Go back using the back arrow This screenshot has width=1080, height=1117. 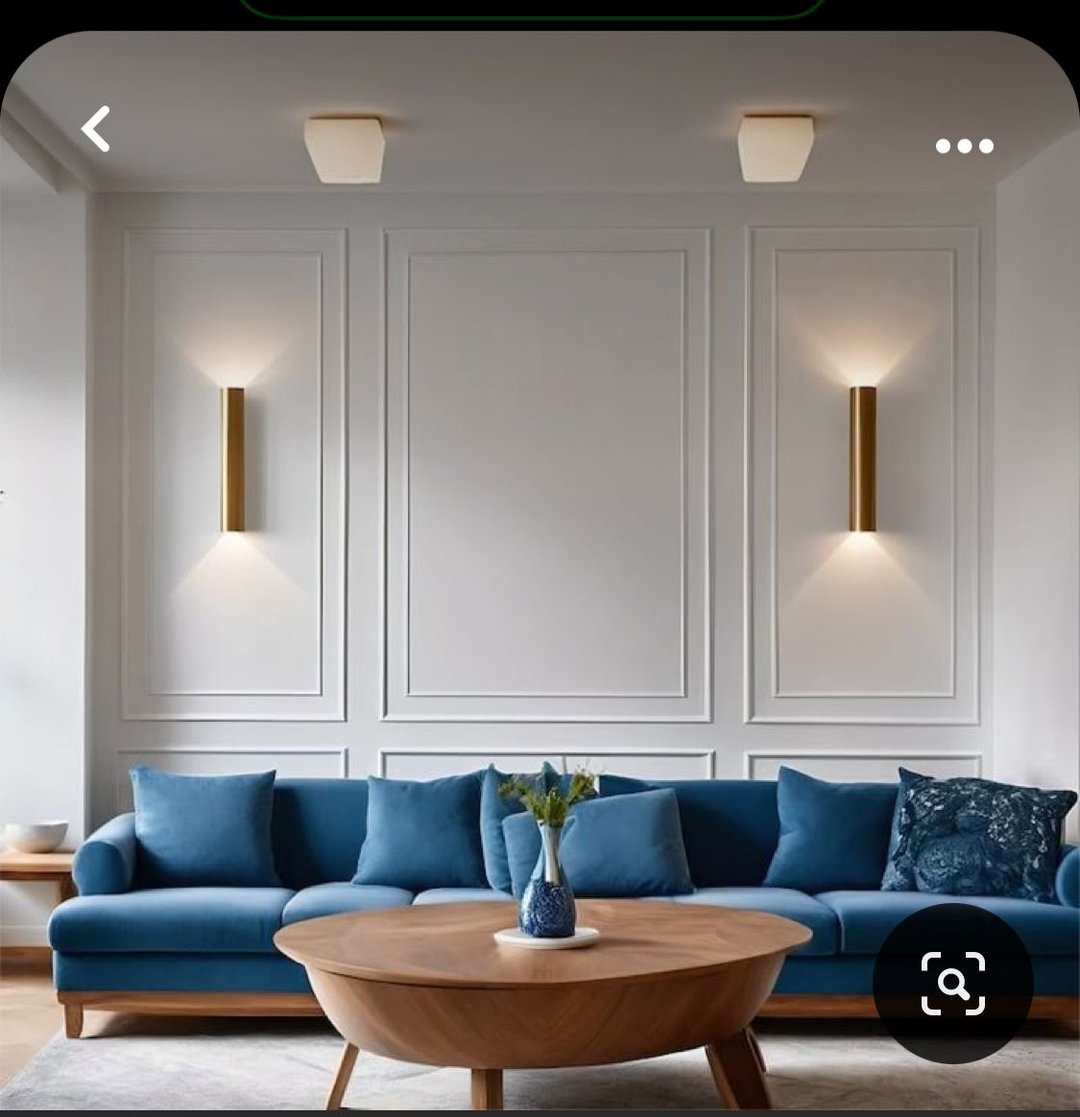point(96,129)
